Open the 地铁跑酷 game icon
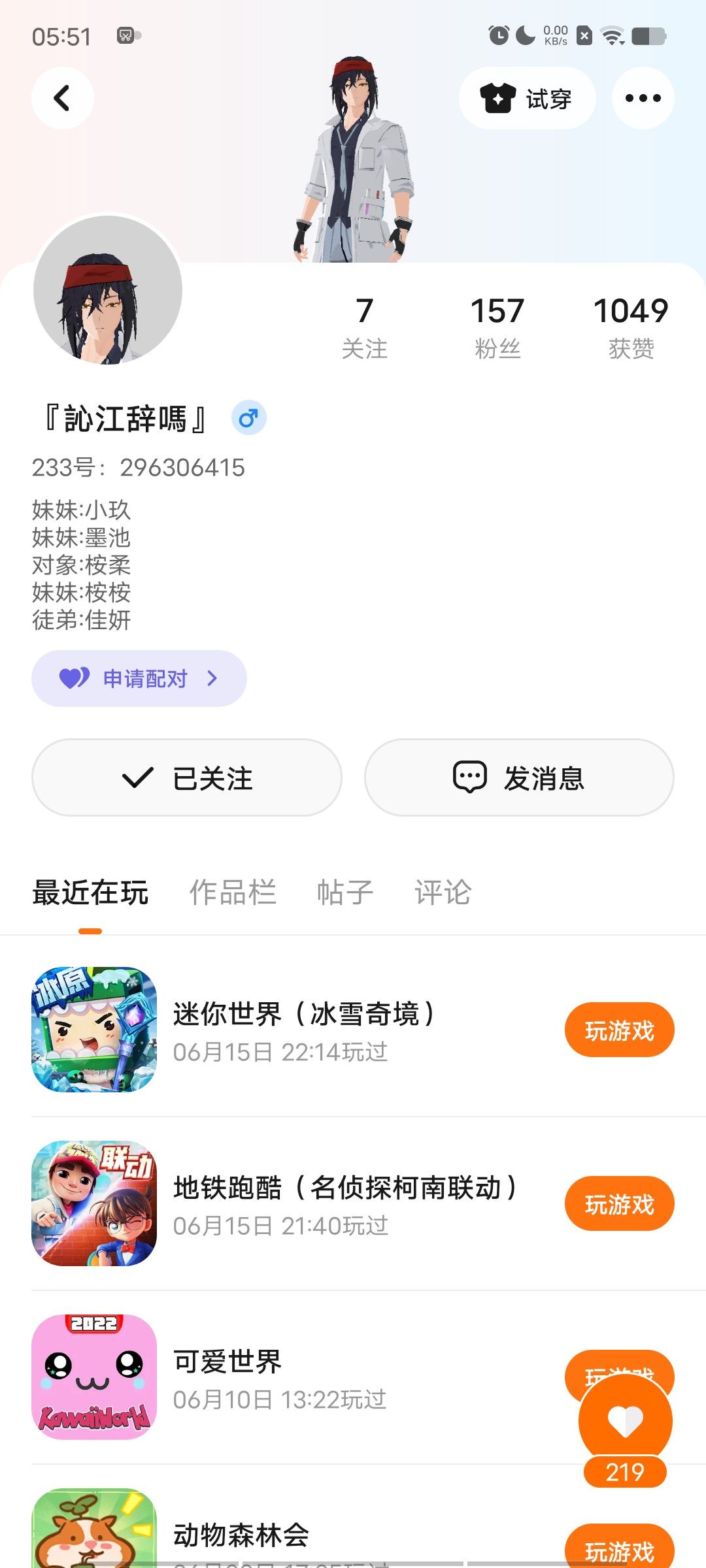 click(94, 1203)
